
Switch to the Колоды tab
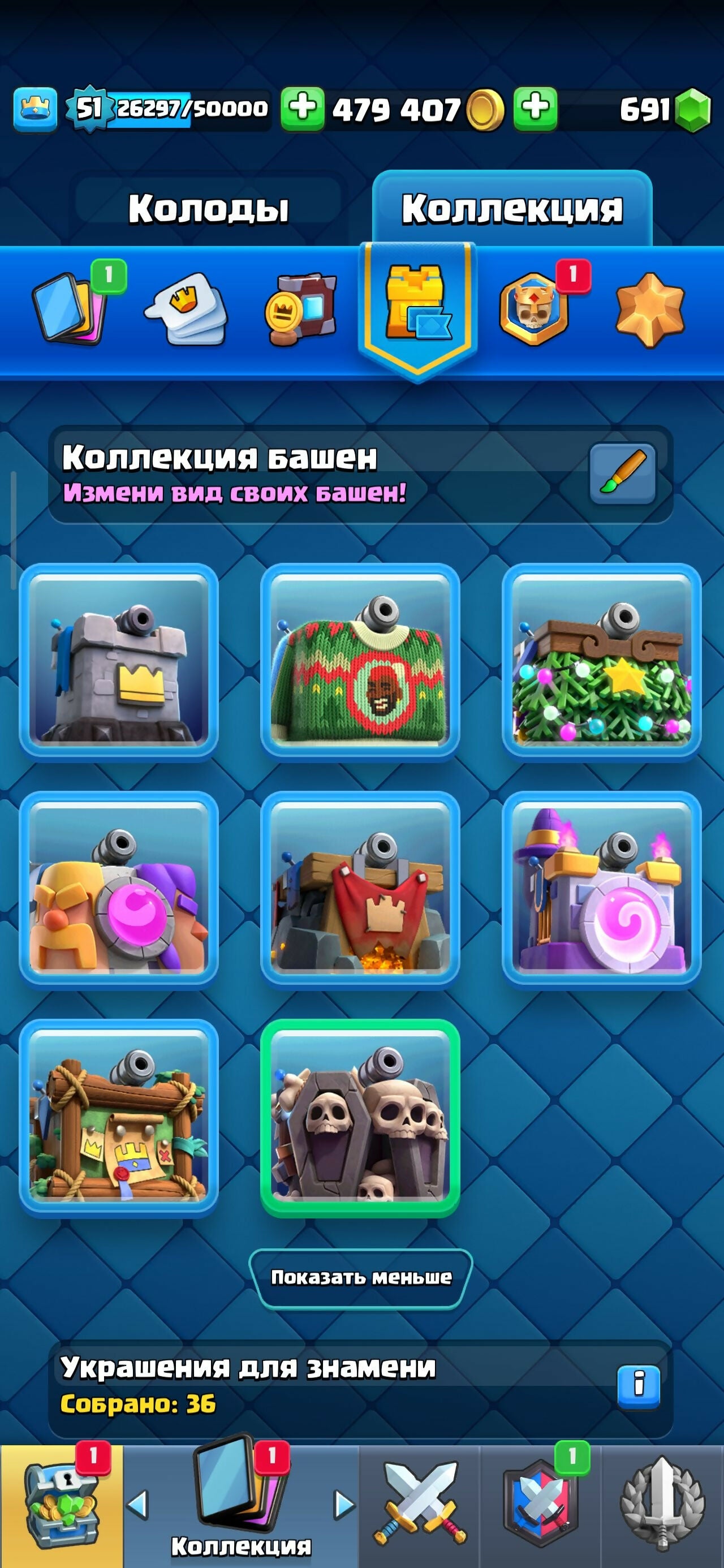point(208,208)
